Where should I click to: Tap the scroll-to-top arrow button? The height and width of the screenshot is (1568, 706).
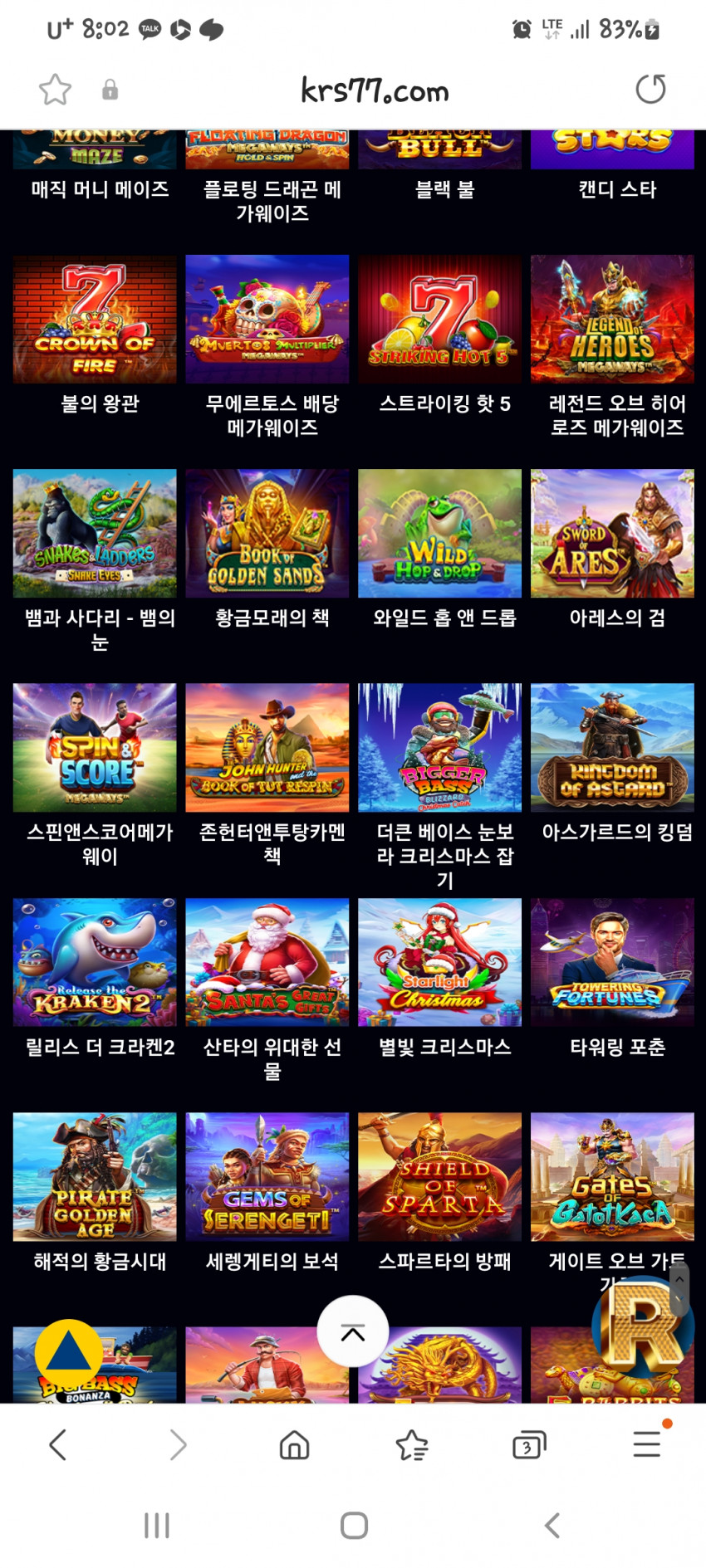(x=353, y=1331)
